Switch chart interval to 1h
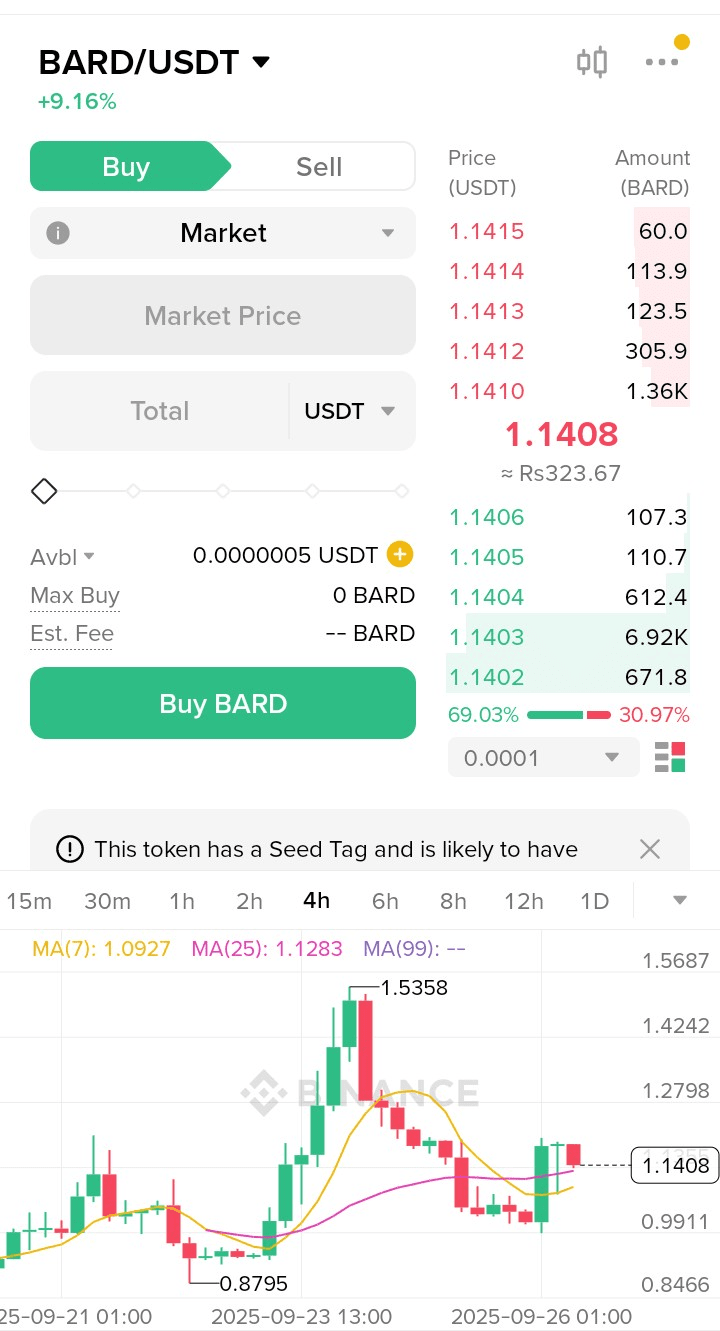The height and width of the screenshot is (1331, 720). (182, 901)
